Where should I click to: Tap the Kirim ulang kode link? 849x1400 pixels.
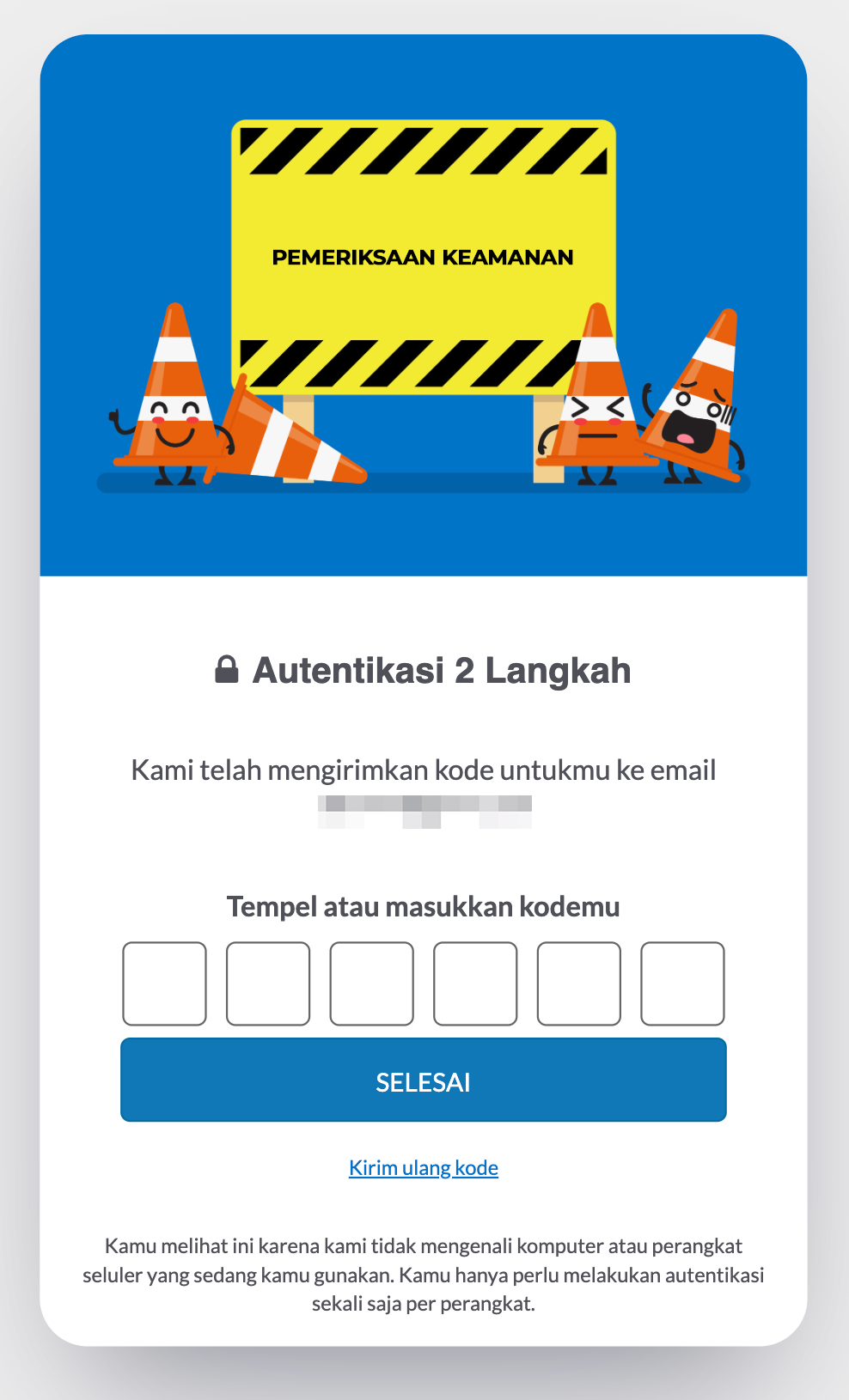[424, 1167]
